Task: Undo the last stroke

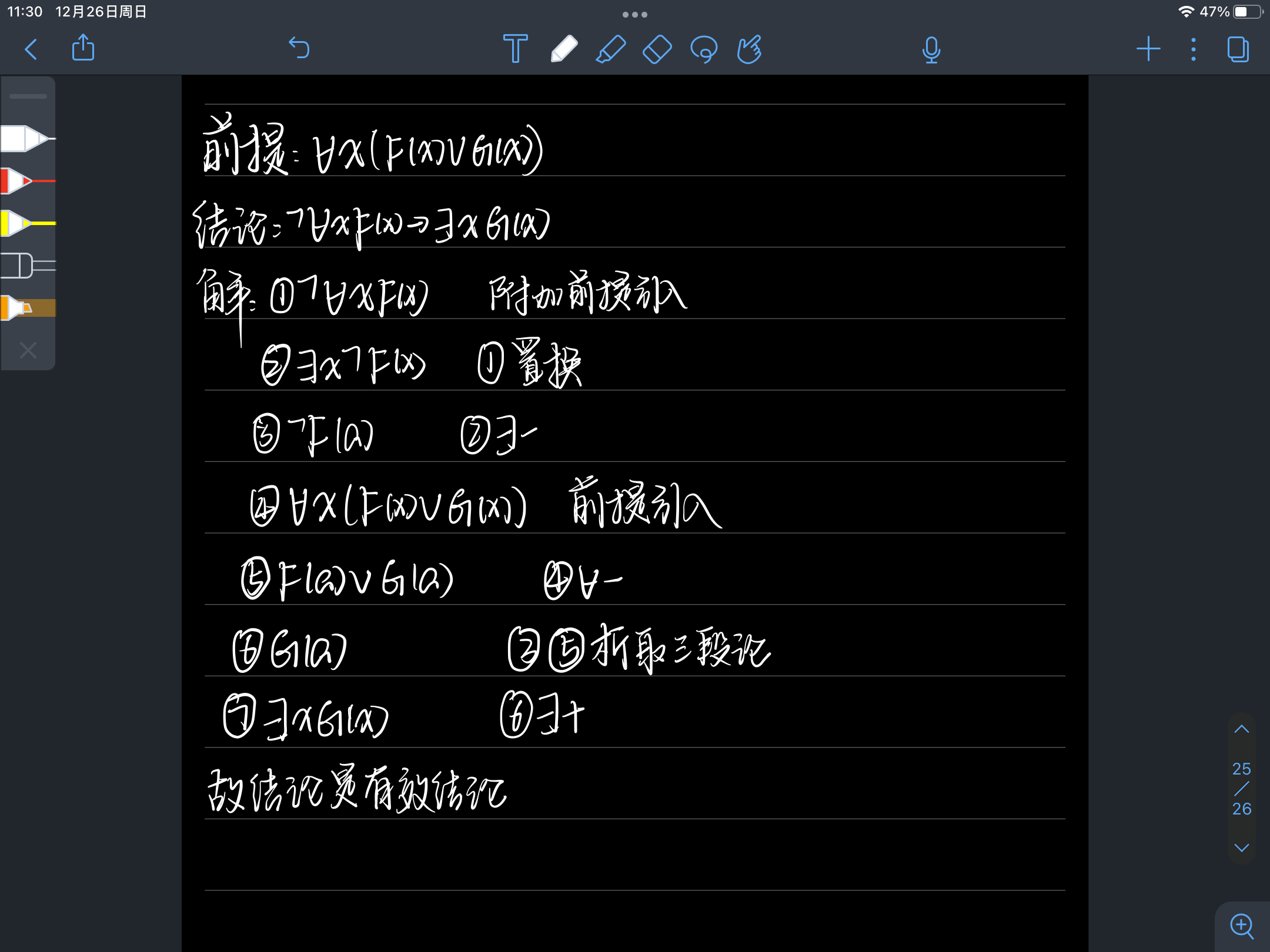Action: click(x=299, y=48)
